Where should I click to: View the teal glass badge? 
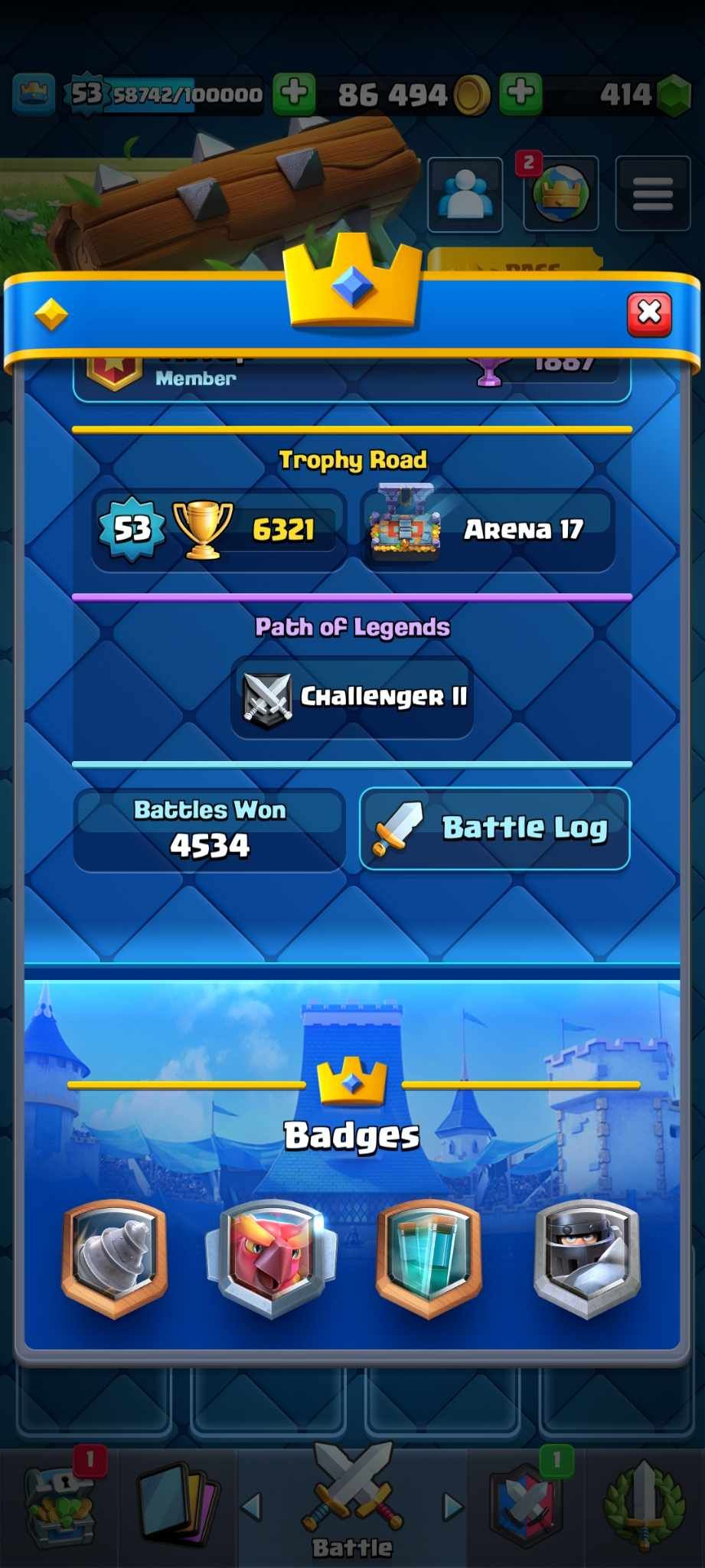429,1258
